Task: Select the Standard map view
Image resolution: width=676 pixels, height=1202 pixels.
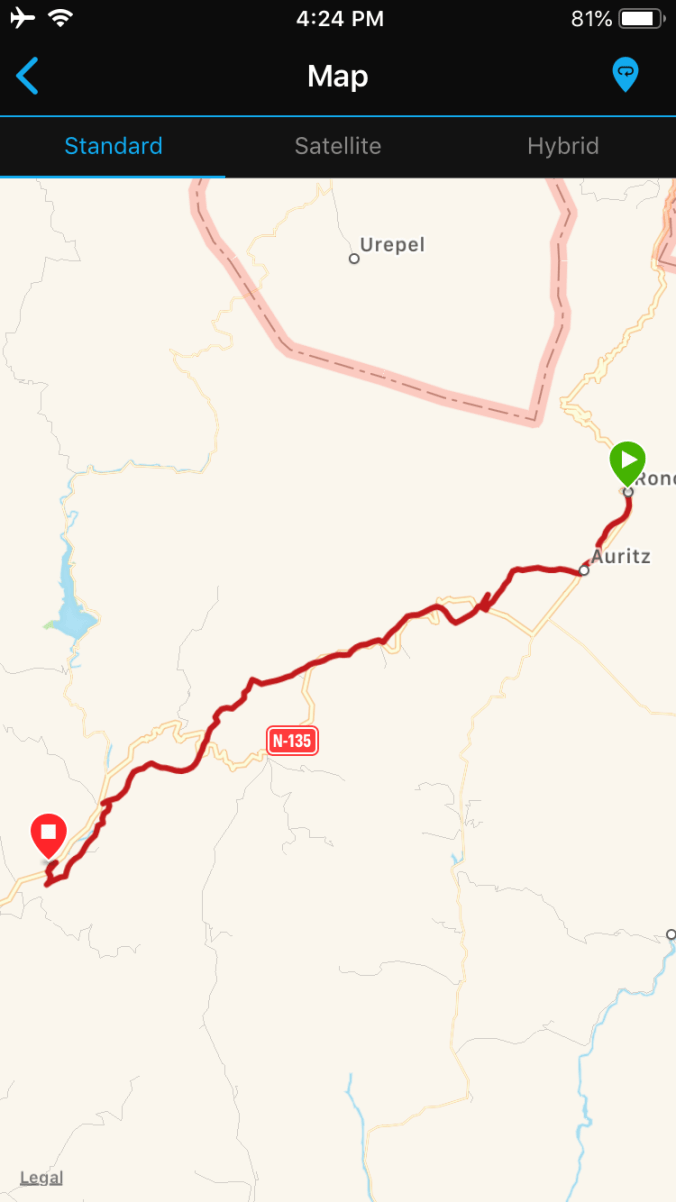Action: [x=113, y=146]
